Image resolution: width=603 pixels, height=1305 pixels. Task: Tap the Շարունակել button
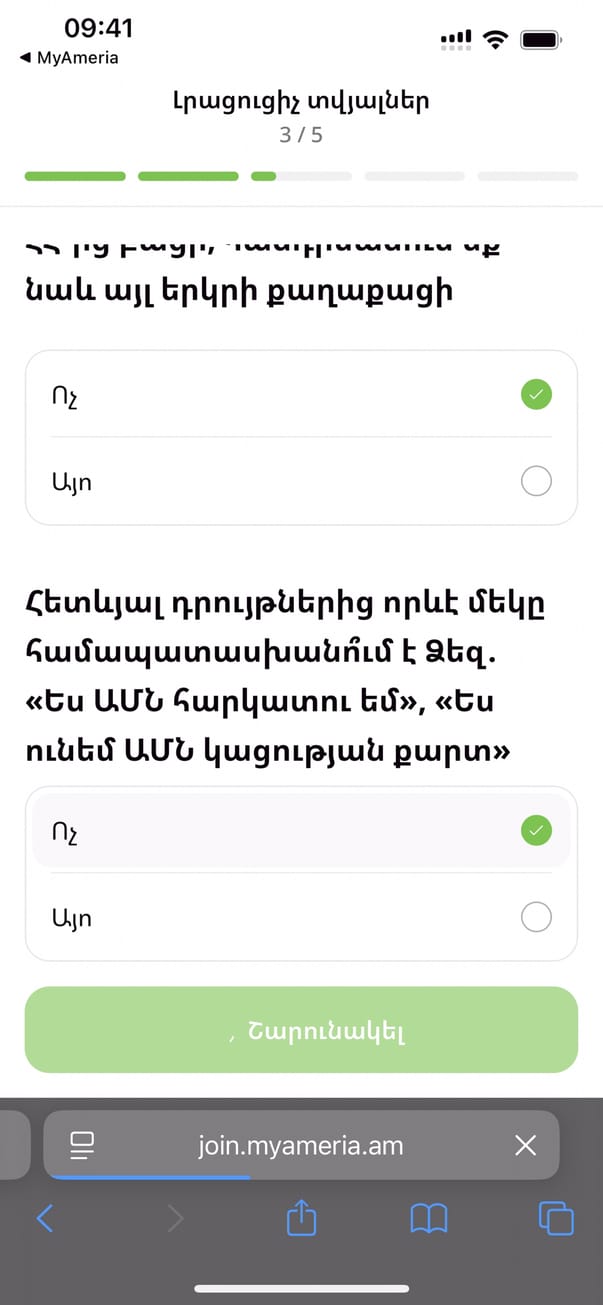click(x=301, y=1030)
